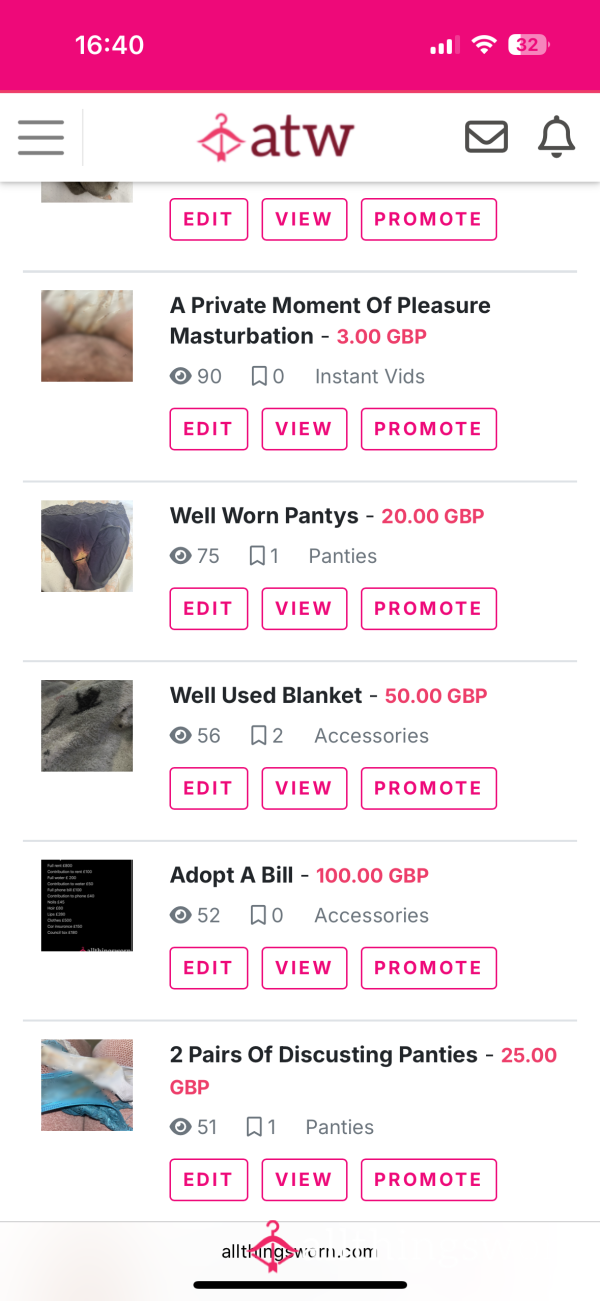
Task: Go to the atw home logo
Action: 276,137
